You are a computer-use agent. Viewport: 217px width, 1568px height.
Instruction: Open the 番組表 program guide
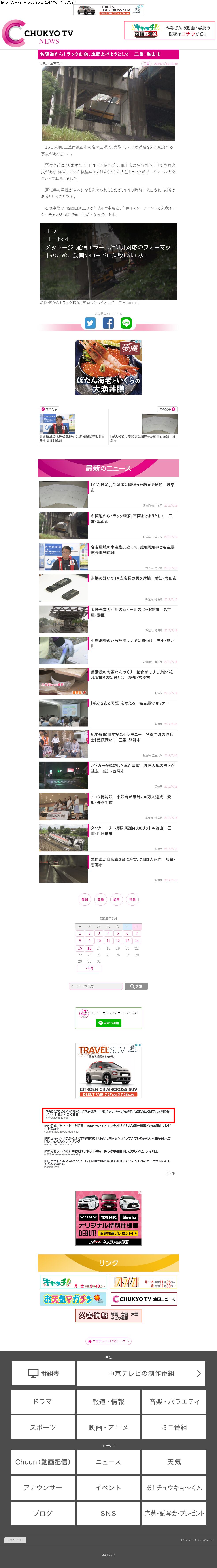pos(43,1373)
